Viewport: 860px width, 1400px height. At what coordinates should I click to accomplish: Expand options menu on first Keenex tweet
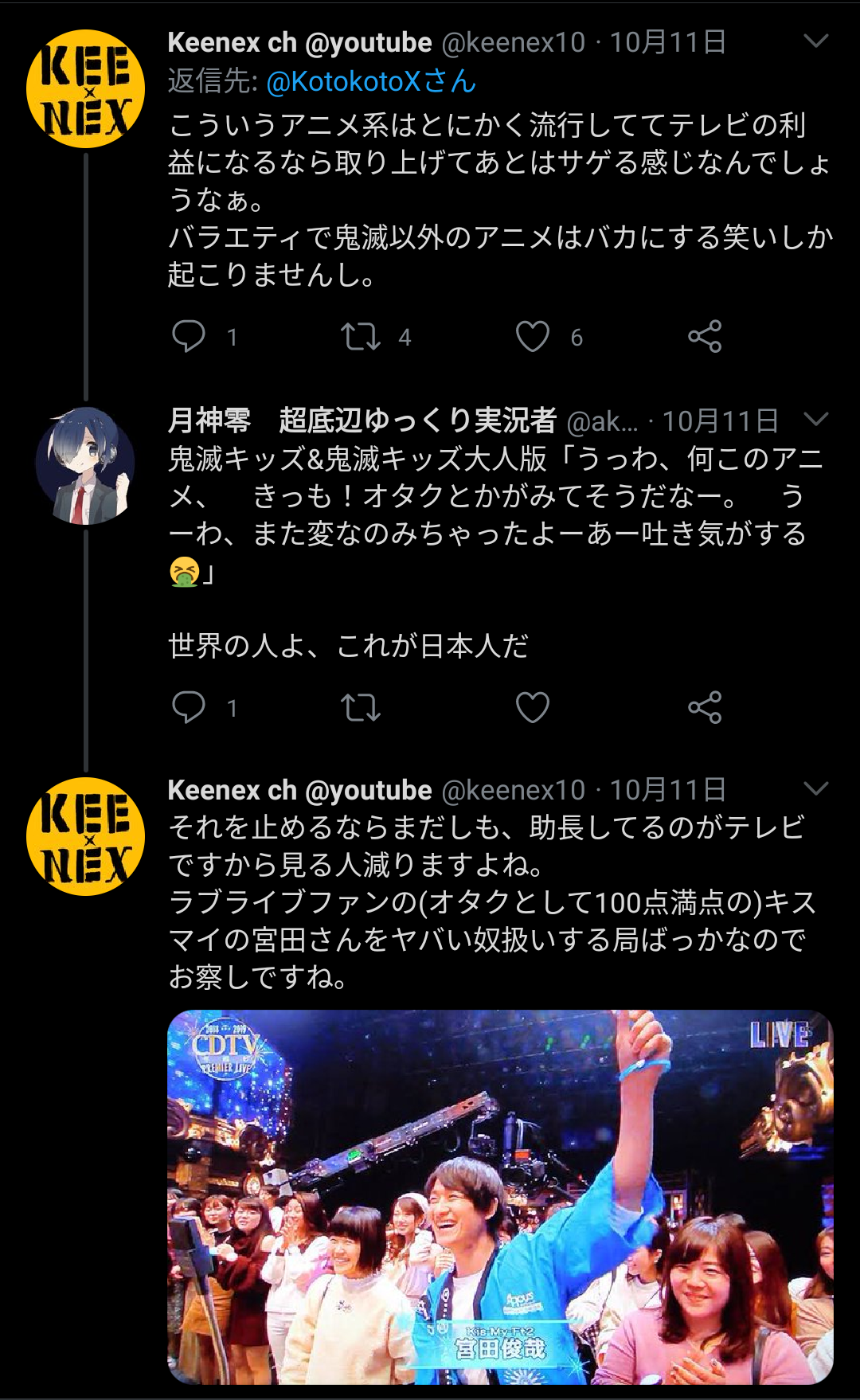pyautogui.click(x=816, y=41)
